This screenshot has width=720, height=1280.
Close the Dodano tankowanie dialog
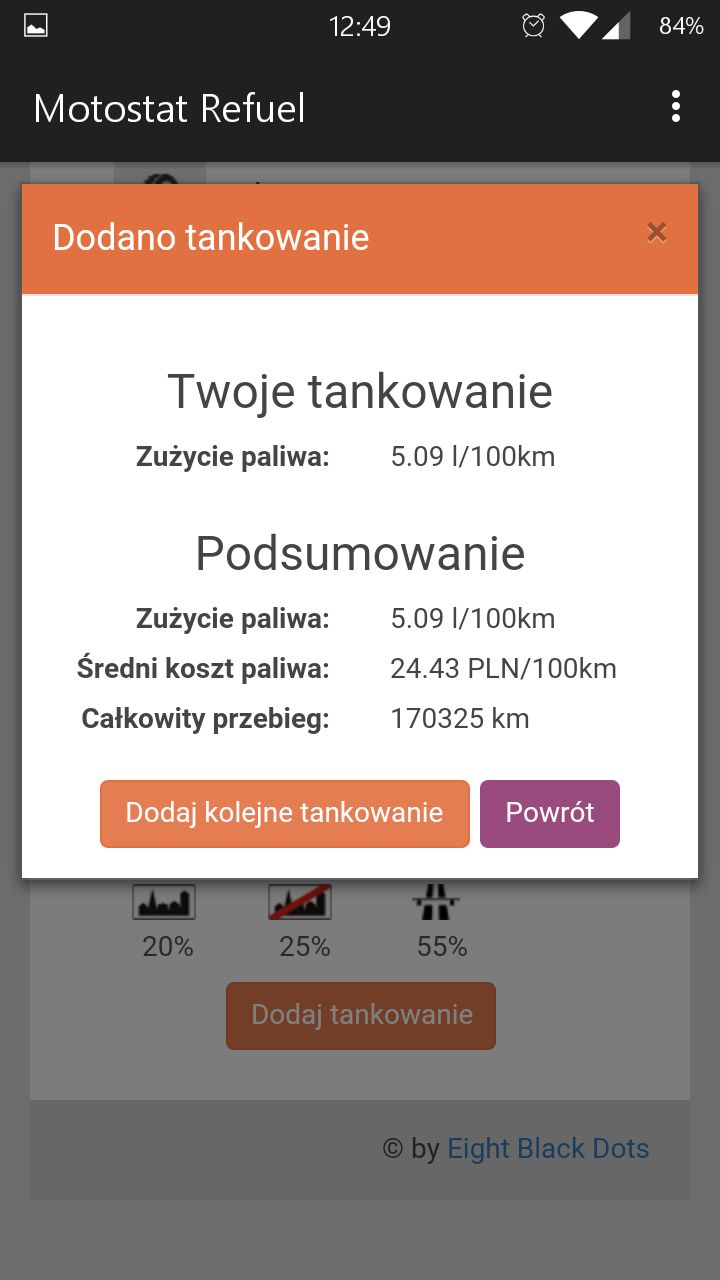coord(656,232)
